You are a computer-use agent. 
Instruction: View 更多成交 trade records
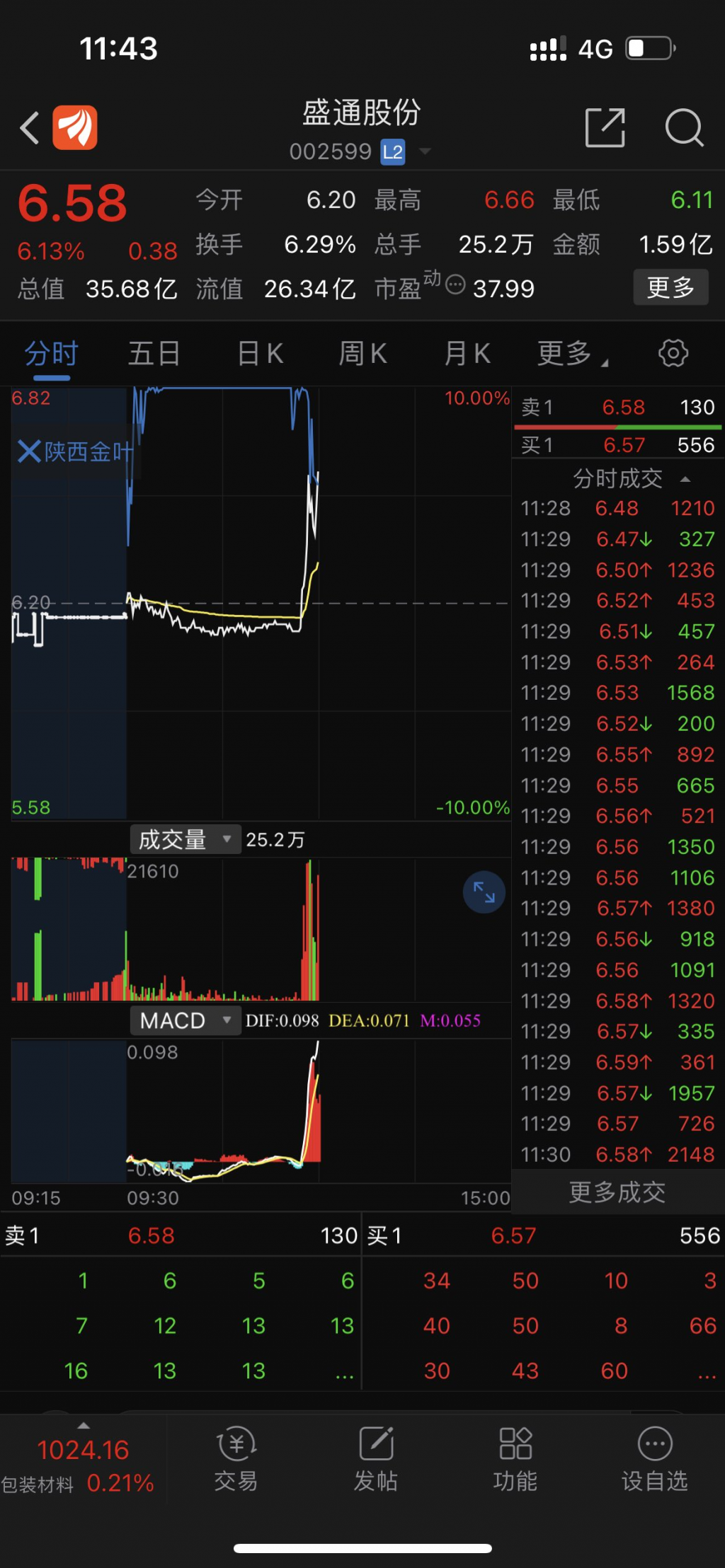pos(617,1192)
